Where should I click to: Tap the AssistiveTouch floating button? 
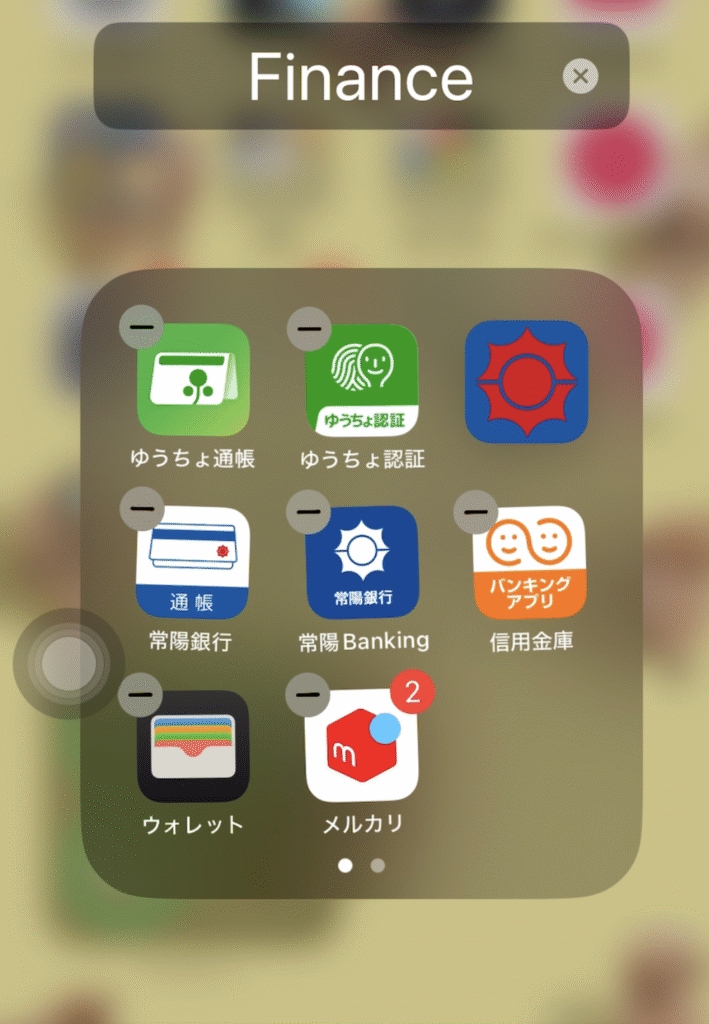point(69,663)
